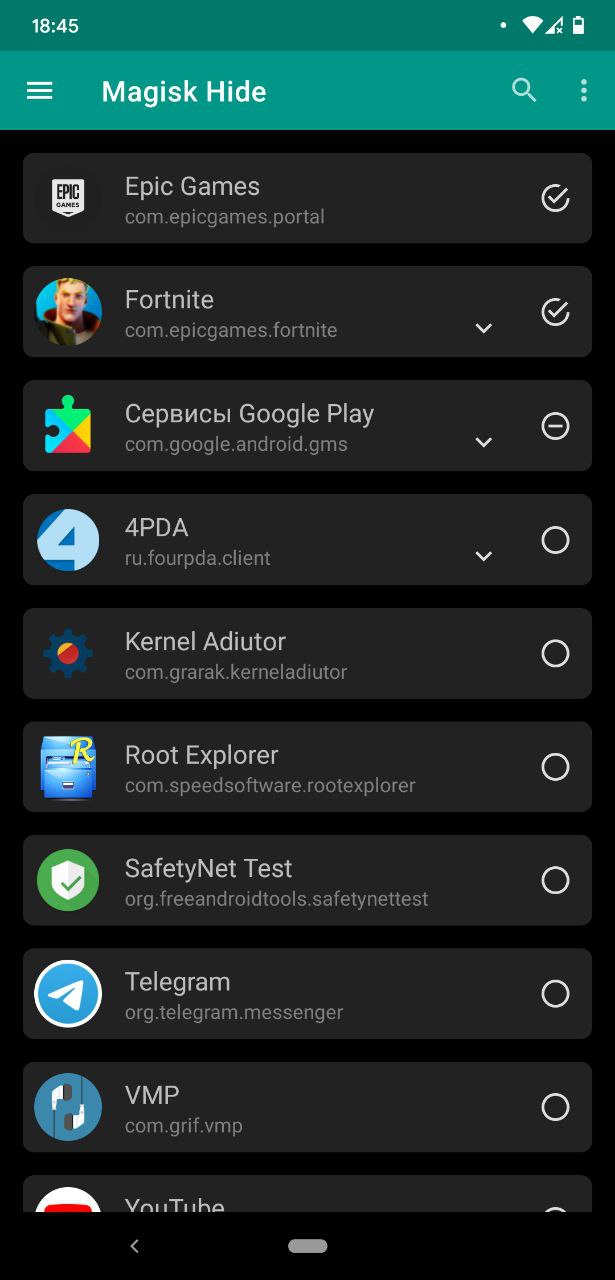615x1280 pixels.
Task: Expand Сервисы Google Play processes
Action: tap(484, 442)
